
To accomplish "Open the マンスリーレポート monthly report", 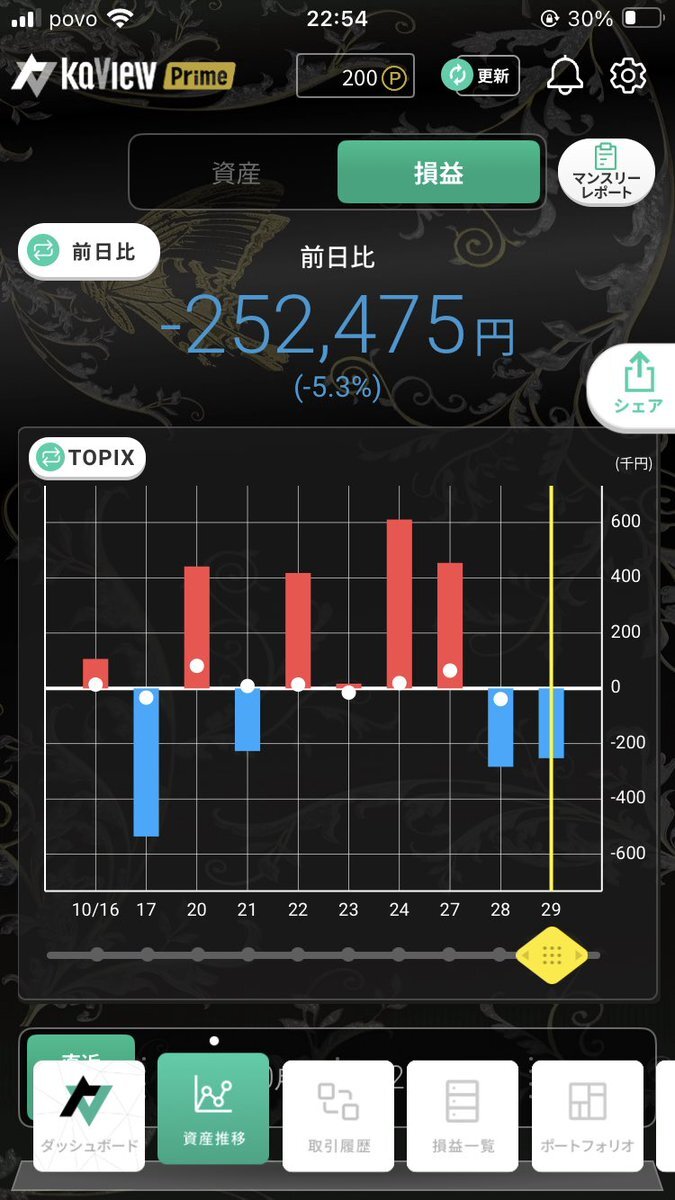I will point(606,173).
